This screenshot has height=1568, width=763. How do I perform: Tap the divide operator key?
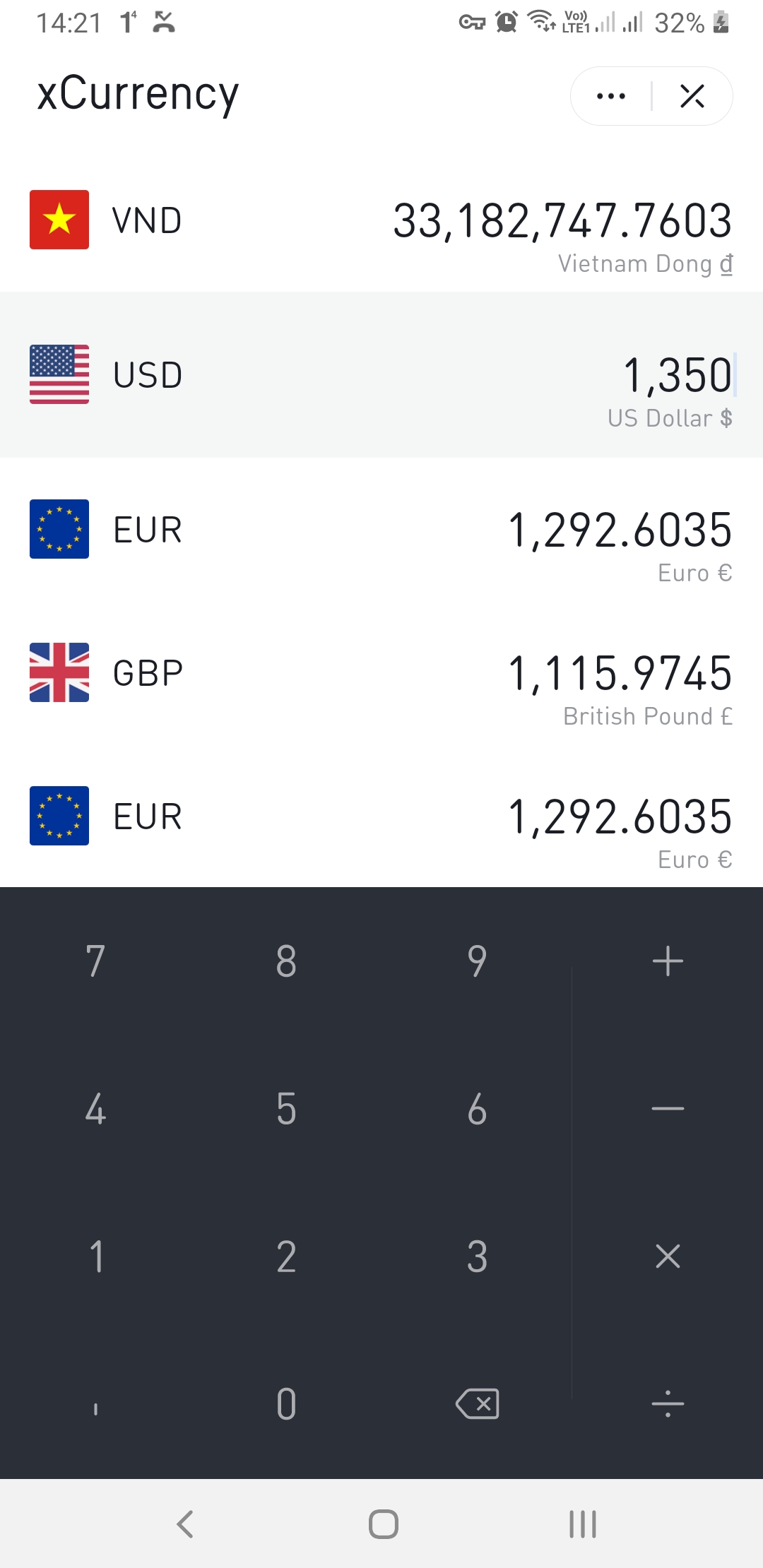point(668,1403)
